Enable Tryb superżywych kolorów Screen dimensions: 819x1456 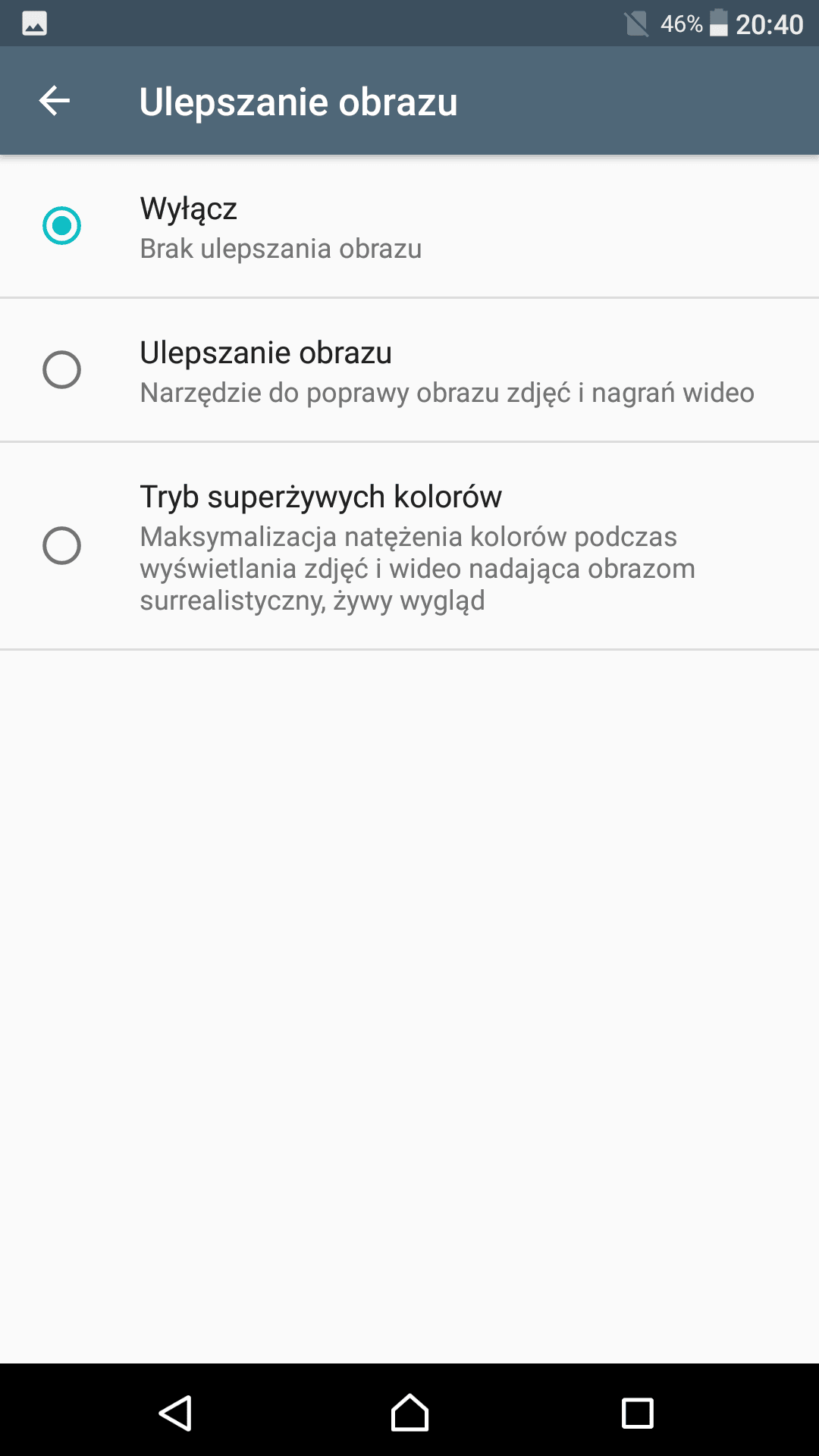click(409, 546)
